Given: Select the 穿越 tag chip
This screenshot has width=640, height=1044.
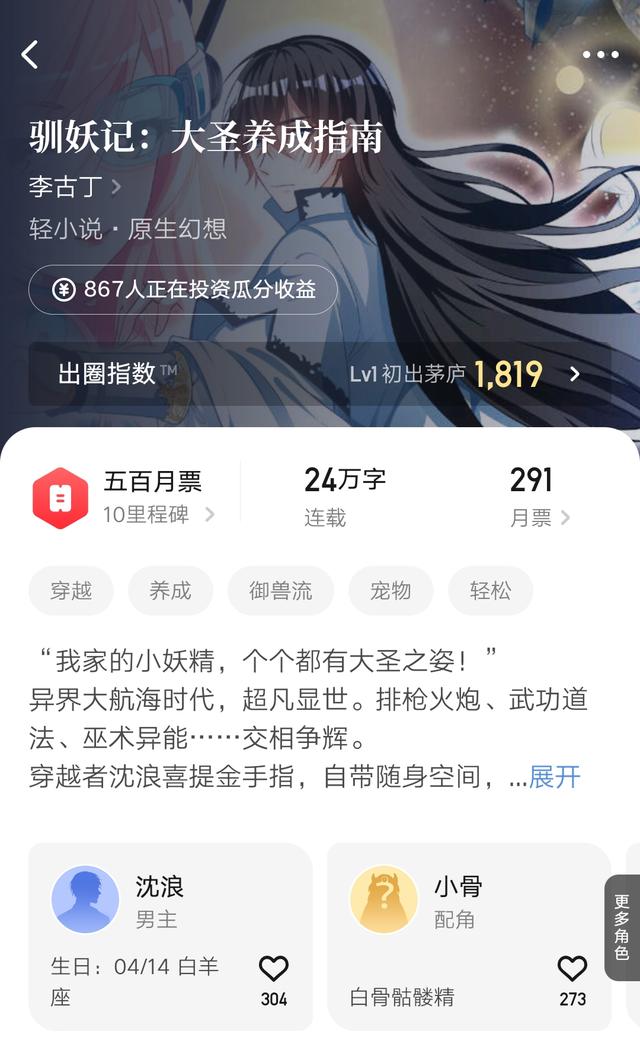Looking at the screenshot, I should (71, 590).
